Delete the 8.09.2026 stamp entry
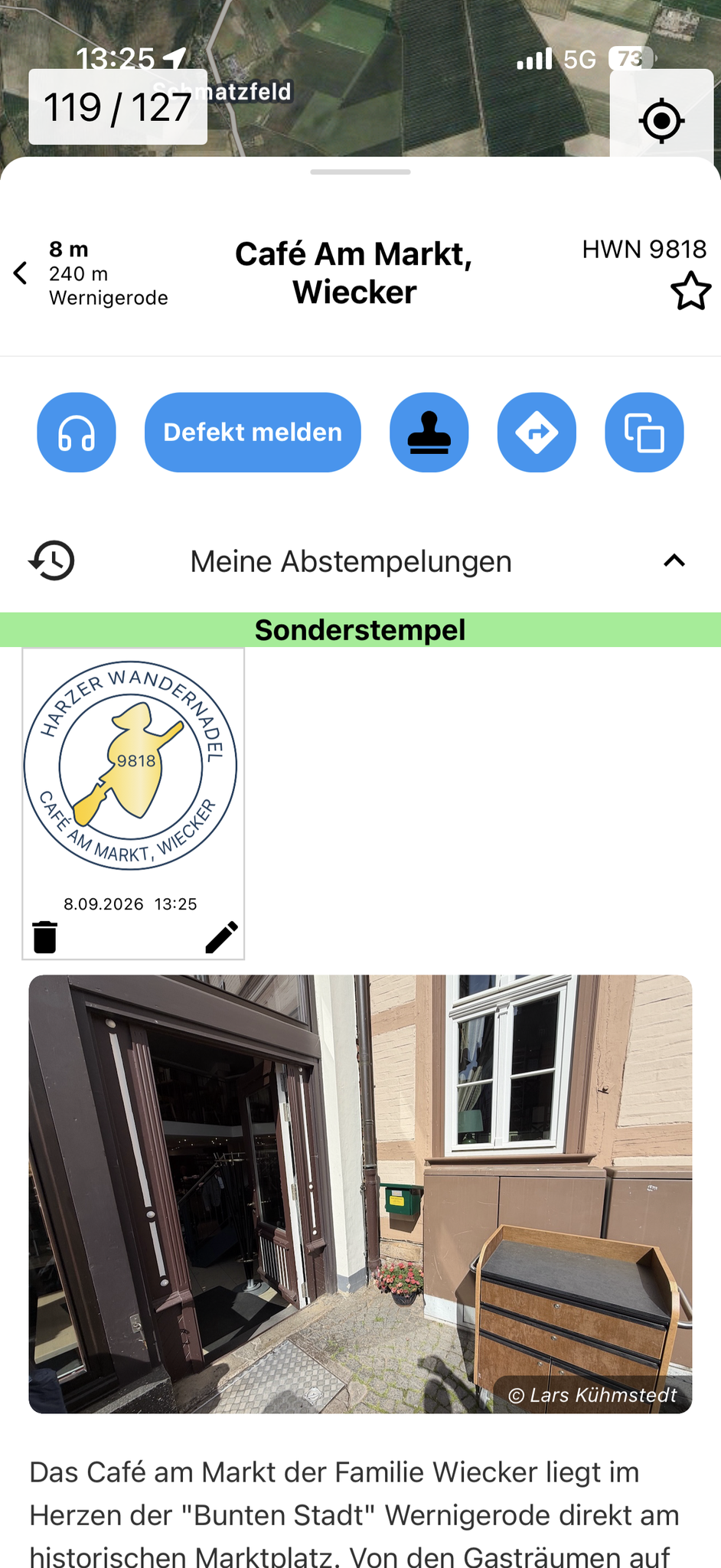The width and height of the screenshot is (721, 1568). point(45,936)
